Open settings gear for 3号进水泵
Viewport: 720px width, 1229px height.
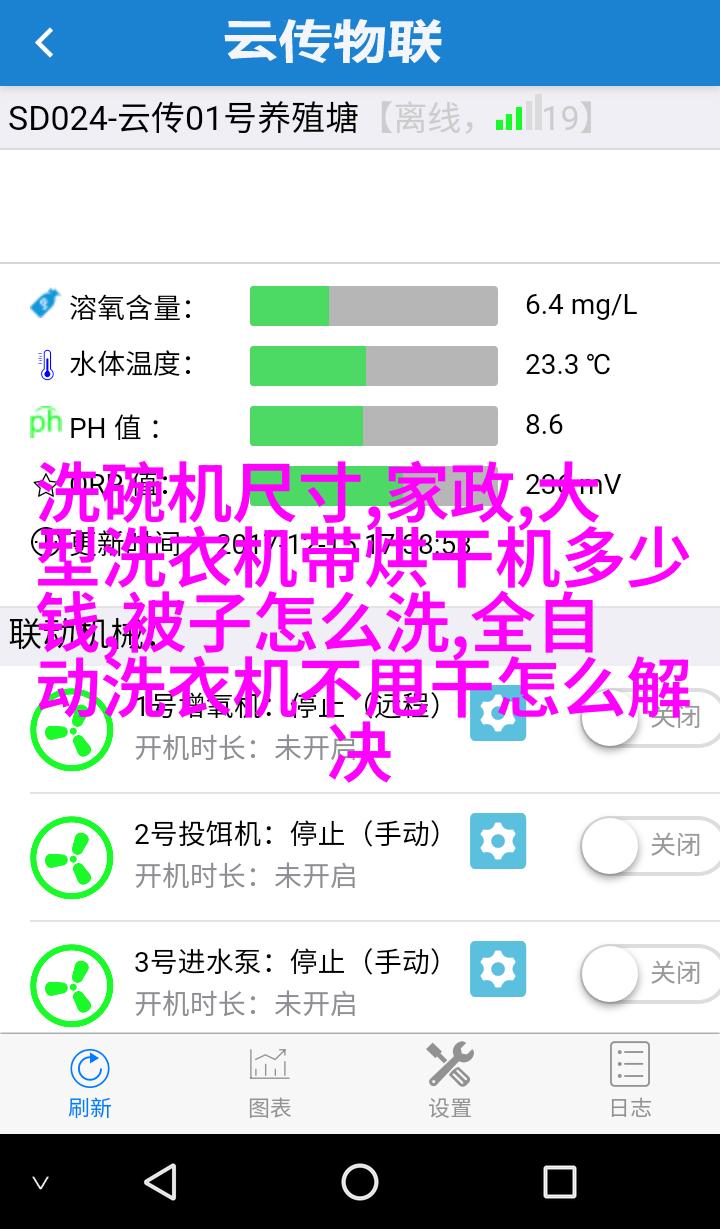(x=498, y=969)
